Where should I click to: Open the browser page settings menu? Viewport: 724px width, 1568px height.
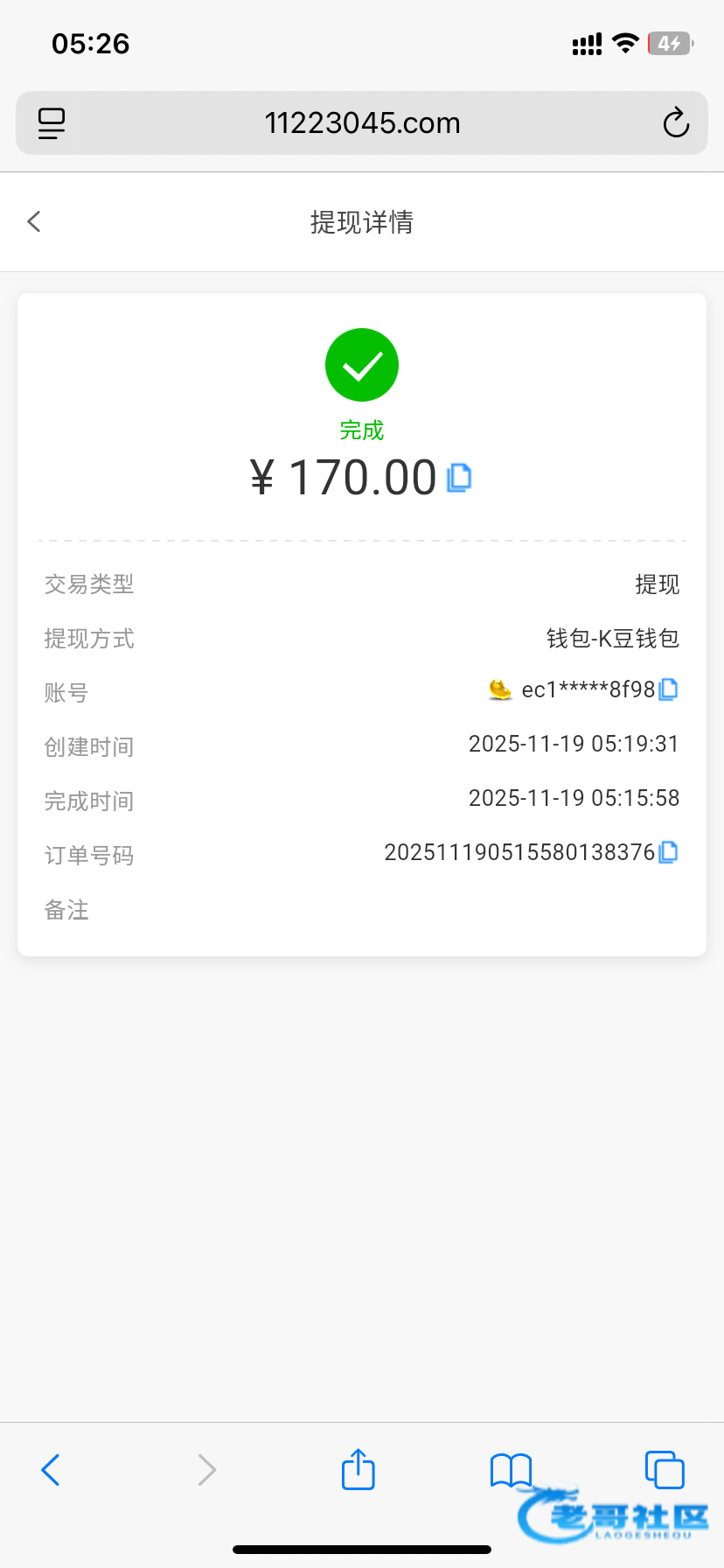click(52, 123)
